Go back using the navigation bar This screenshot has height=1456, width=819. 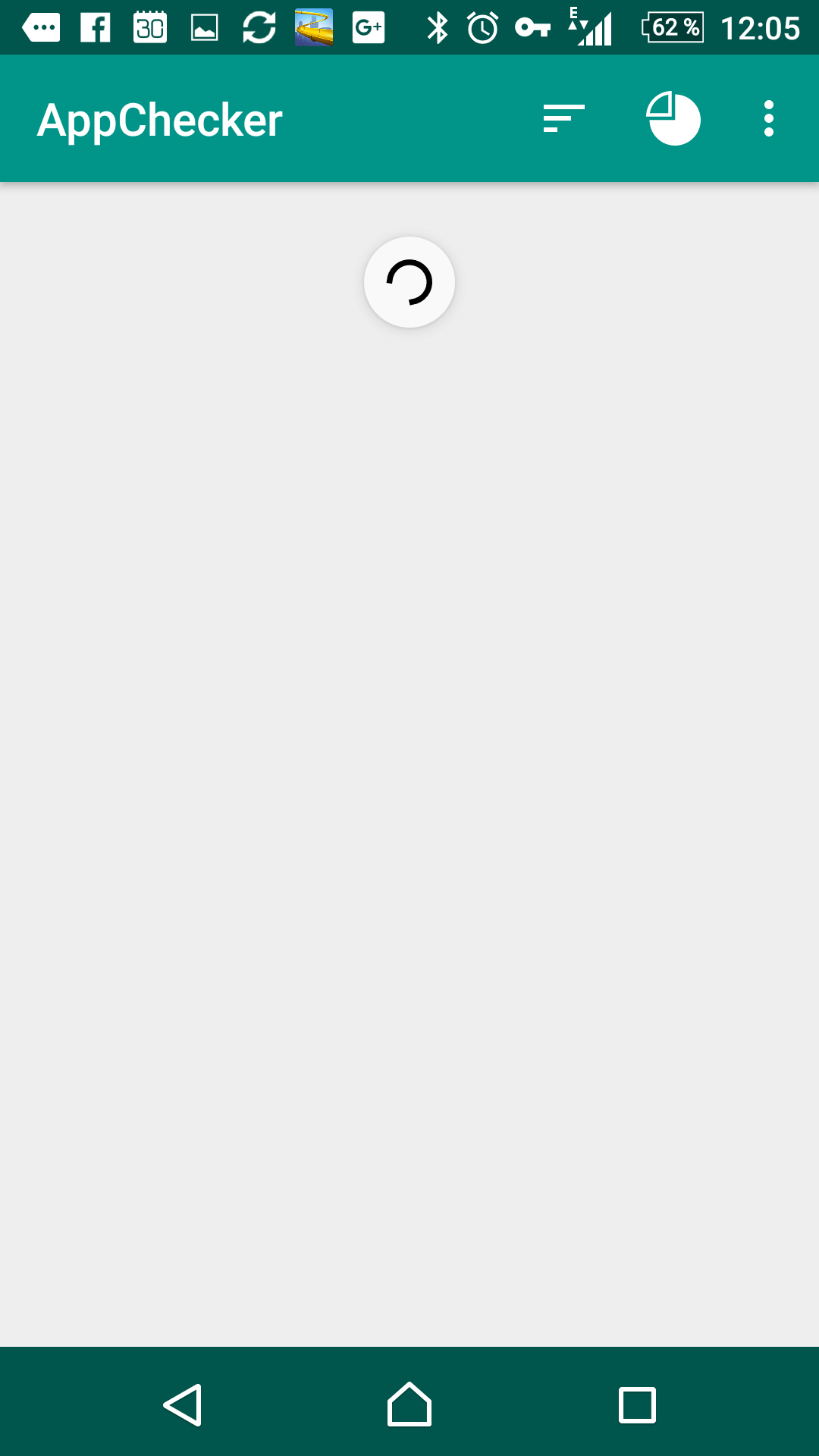click(183, 1404)
